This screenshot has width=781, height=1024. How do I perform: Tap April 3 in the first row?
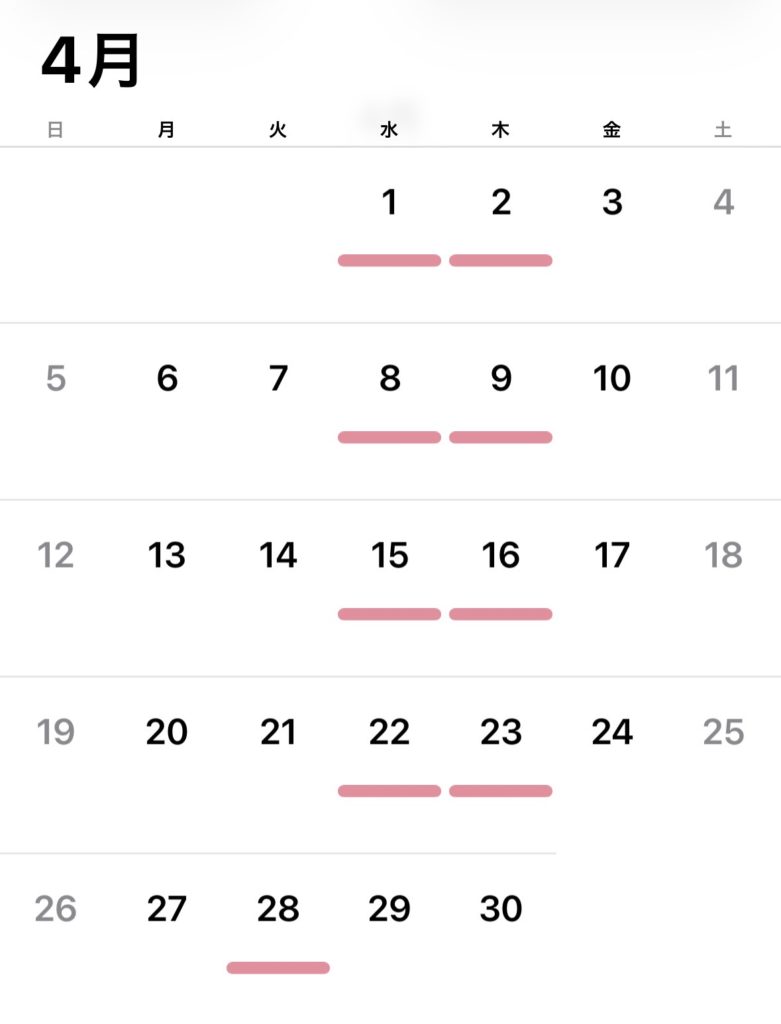tap(611, 201)
